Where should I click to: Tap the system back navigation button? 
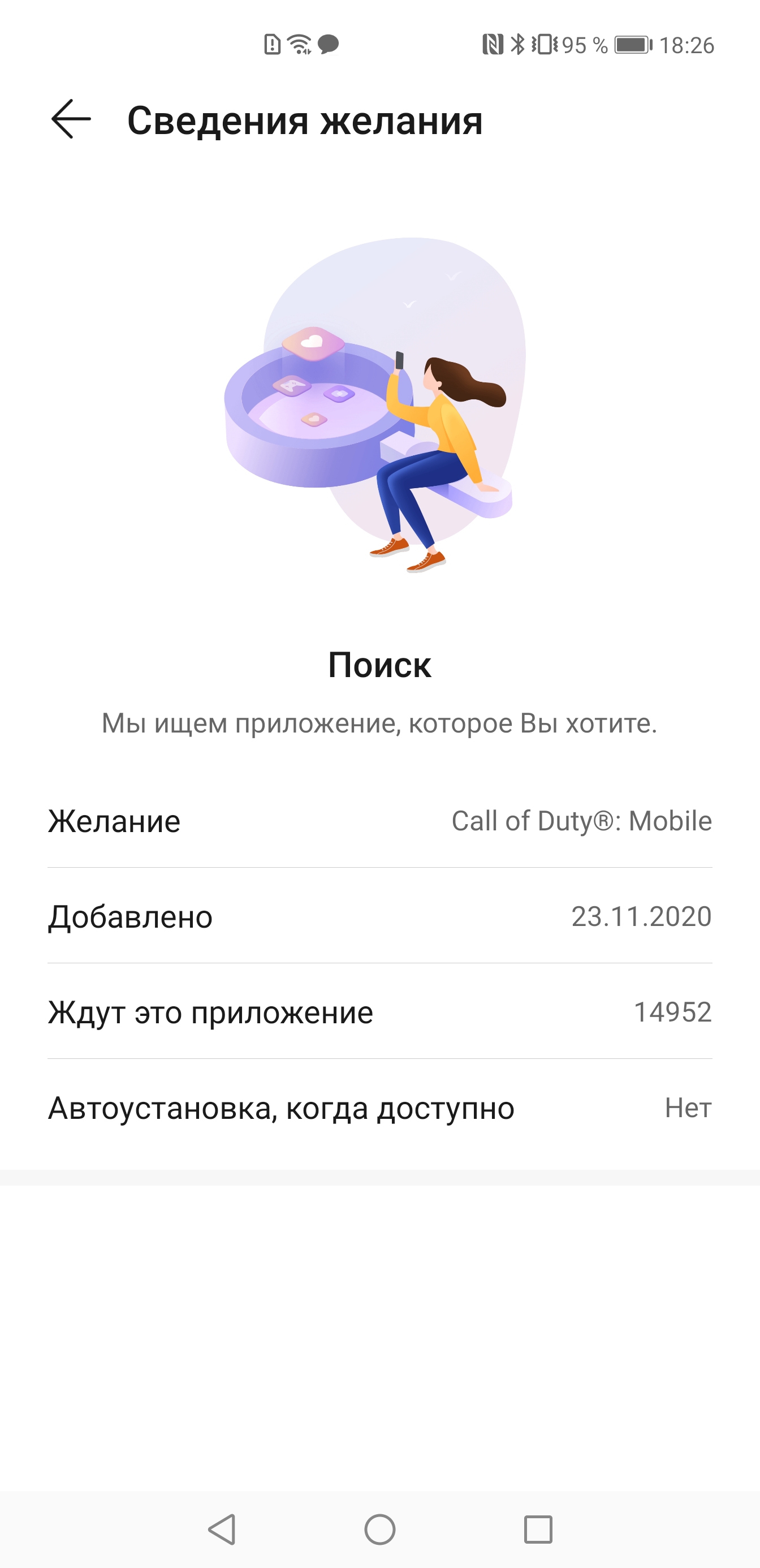(x=222, y=1528)
